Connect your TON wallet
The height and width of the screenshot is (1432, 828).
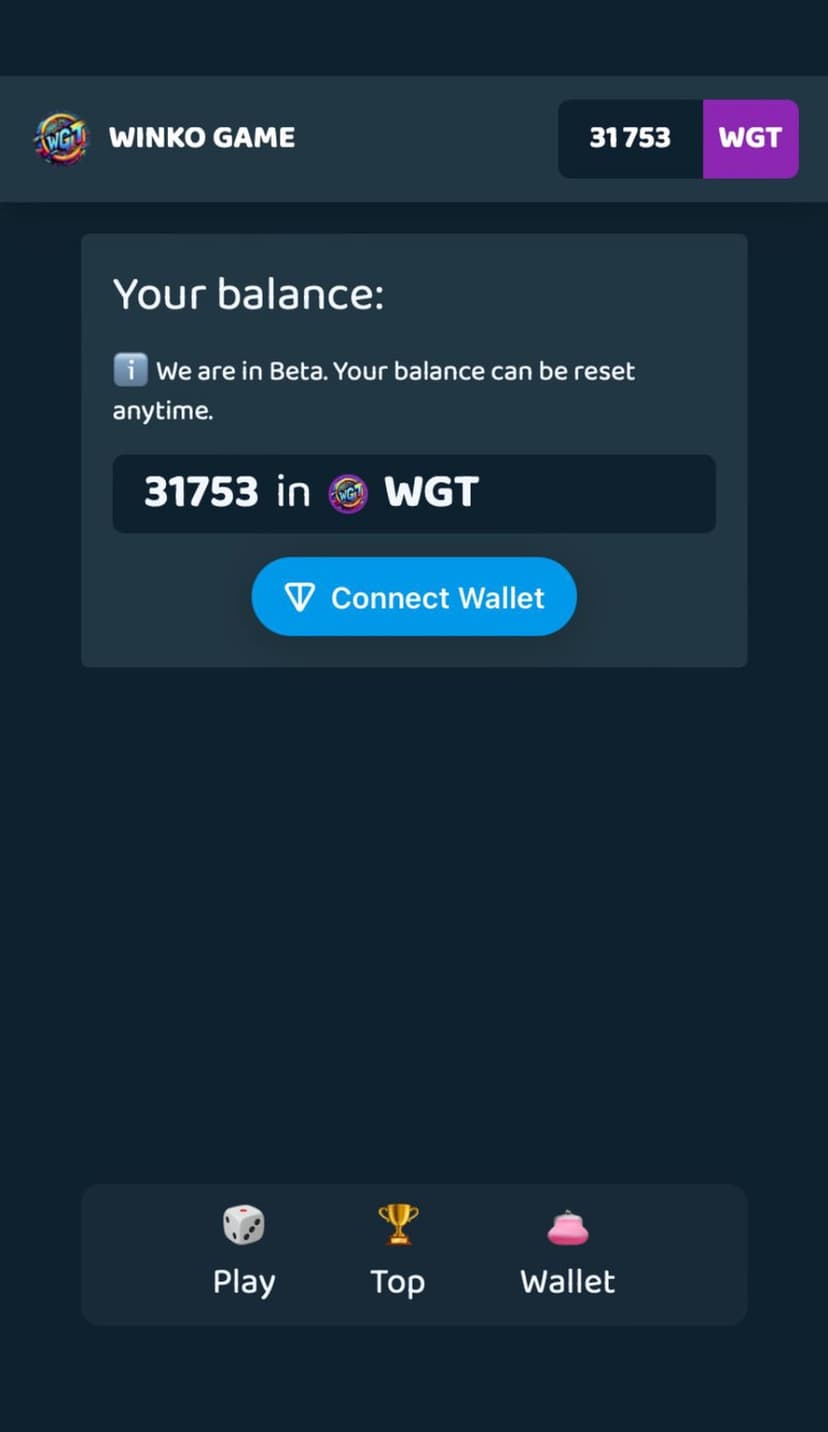pyautogui.click(x=413, y=597)
